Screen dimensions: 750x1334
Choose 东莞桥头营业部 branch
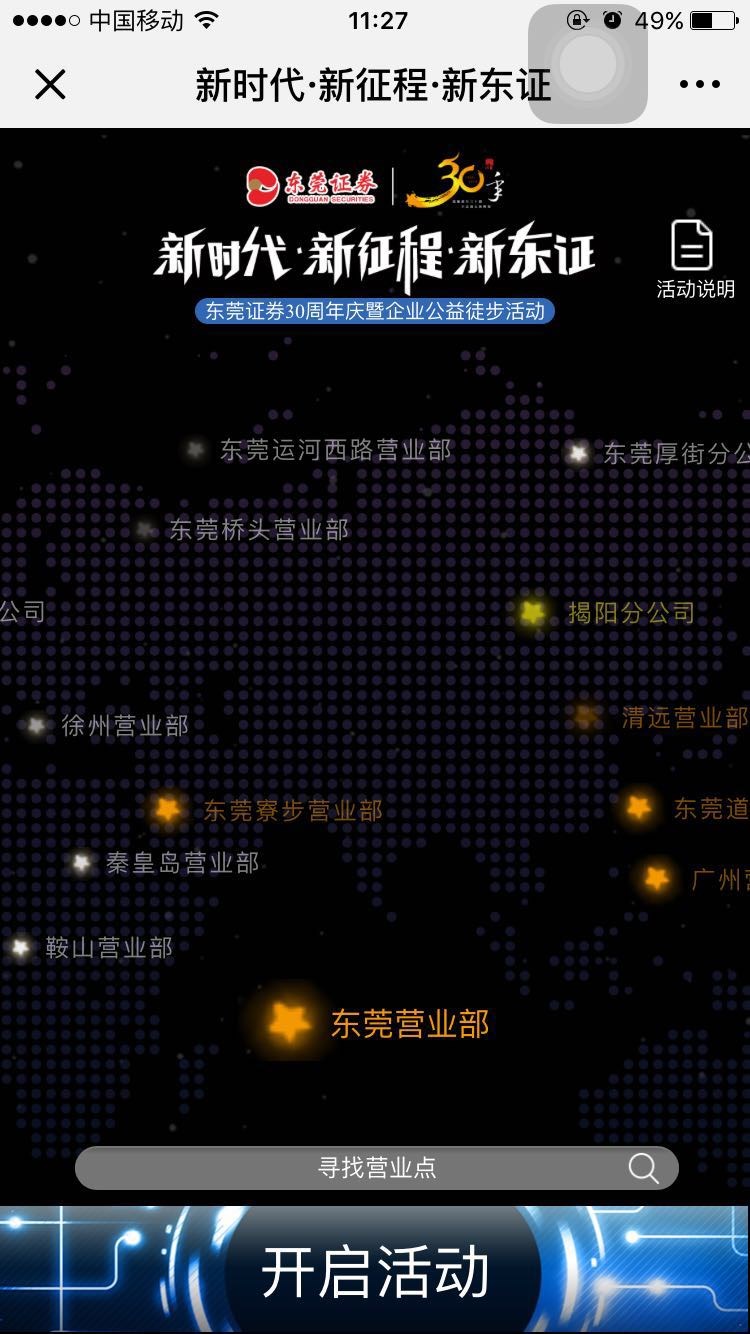click(258, 530)
